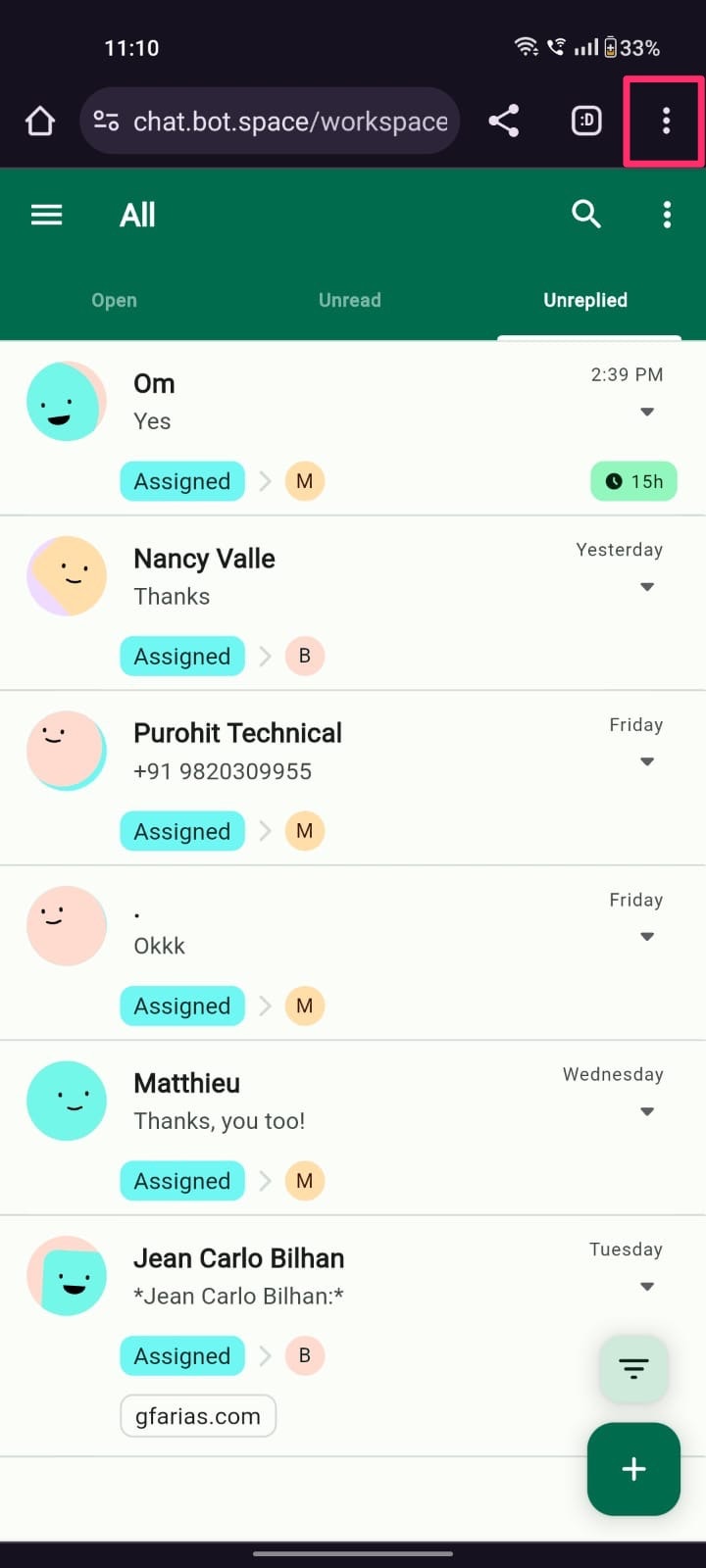The width and height of the screenshot is (706, 1568).
Task: Open the green app bar overflow menu
Action: click(x=667, y=215)
